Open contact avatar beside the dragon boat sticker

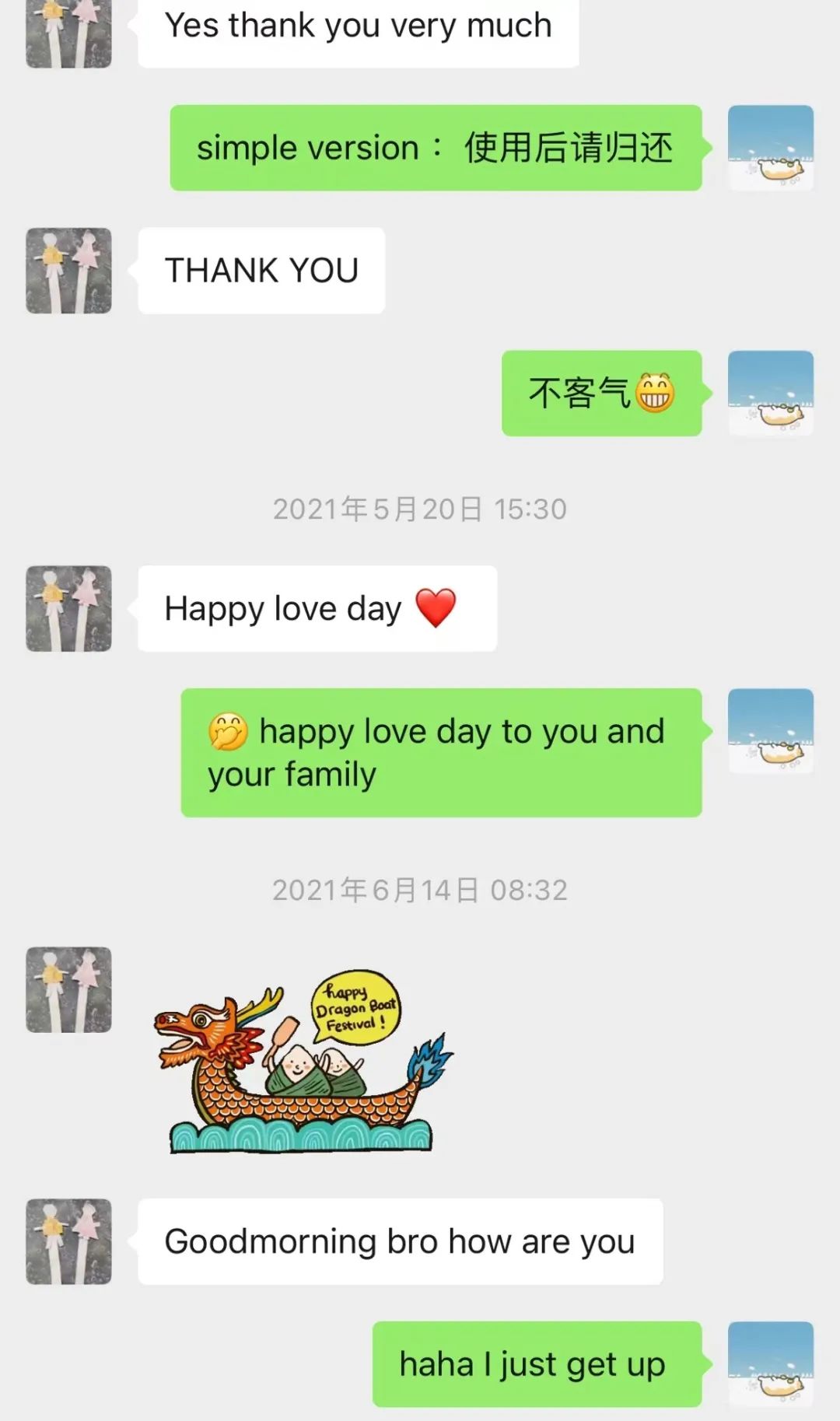pyautogui.click(x=68, y=989)
